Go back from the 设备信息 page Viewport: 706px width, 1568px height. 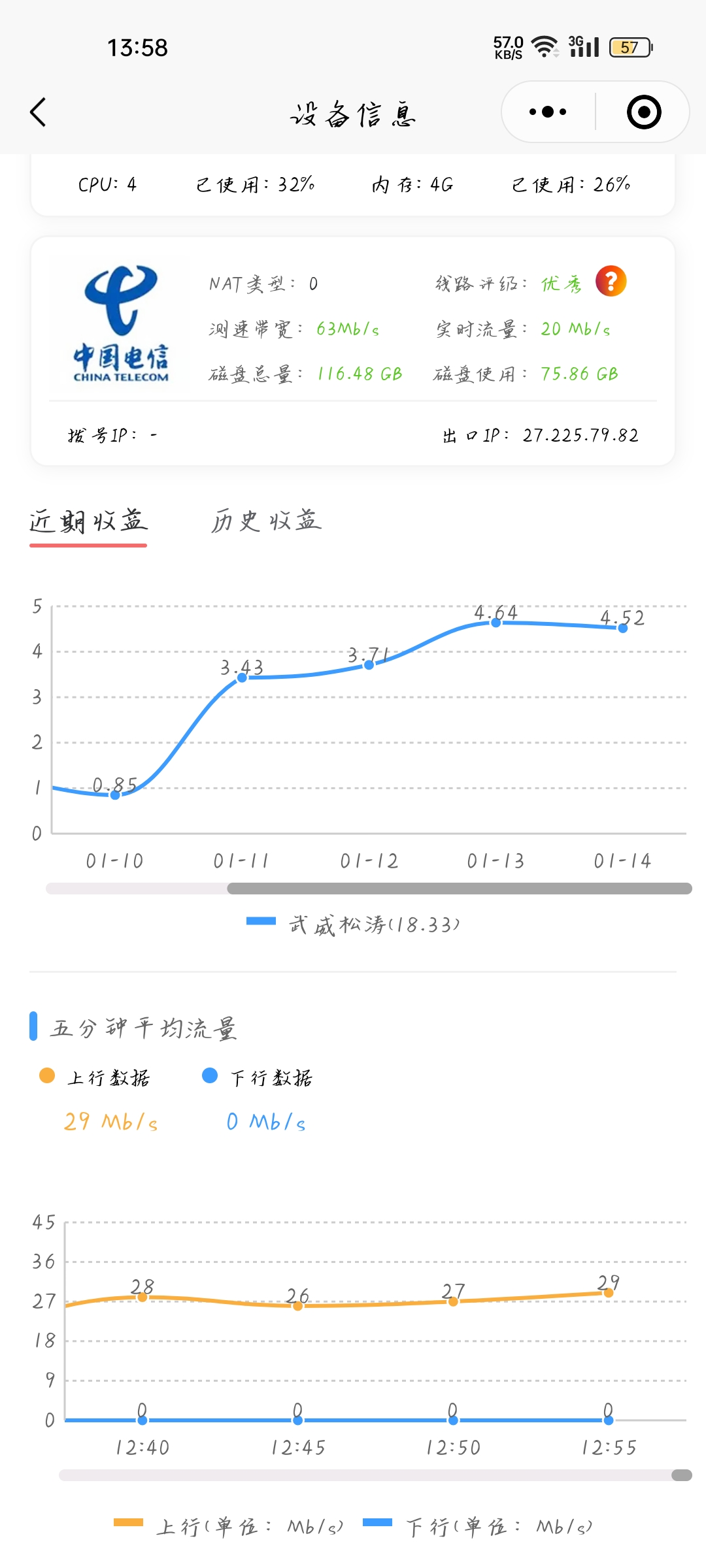[39, 112]
